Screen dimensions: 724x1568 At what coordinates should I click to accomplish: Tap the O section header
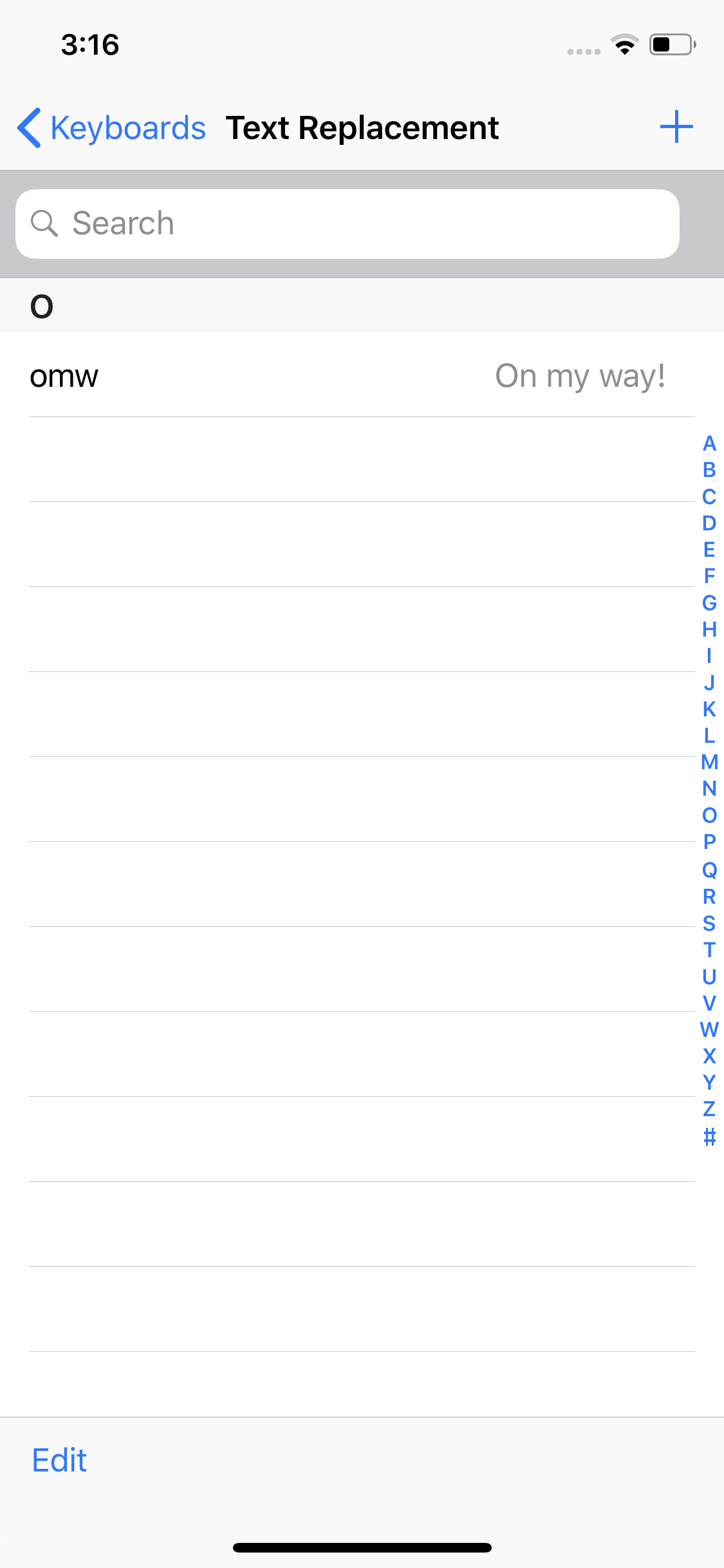[40, 306]
